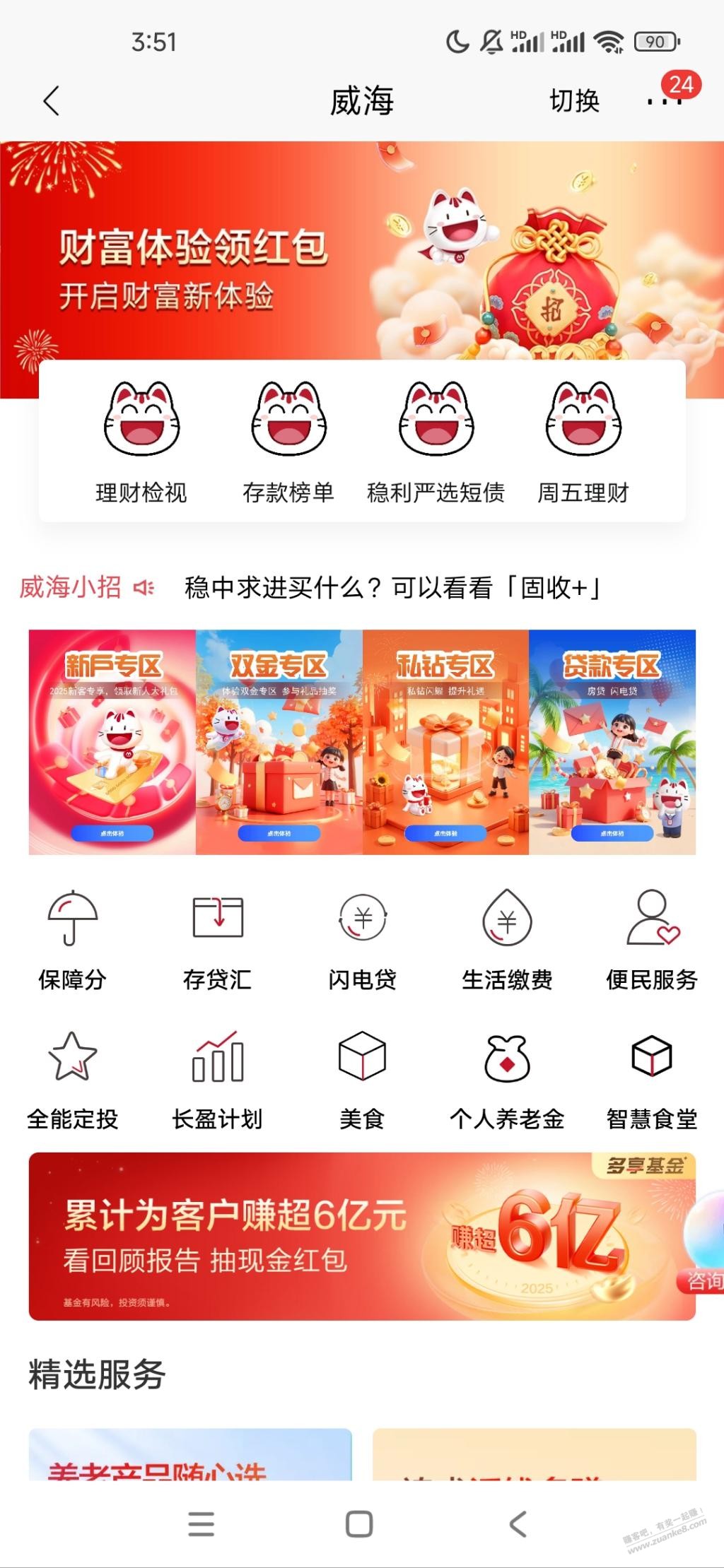Go back using the header arrow

tap(52, 101)
